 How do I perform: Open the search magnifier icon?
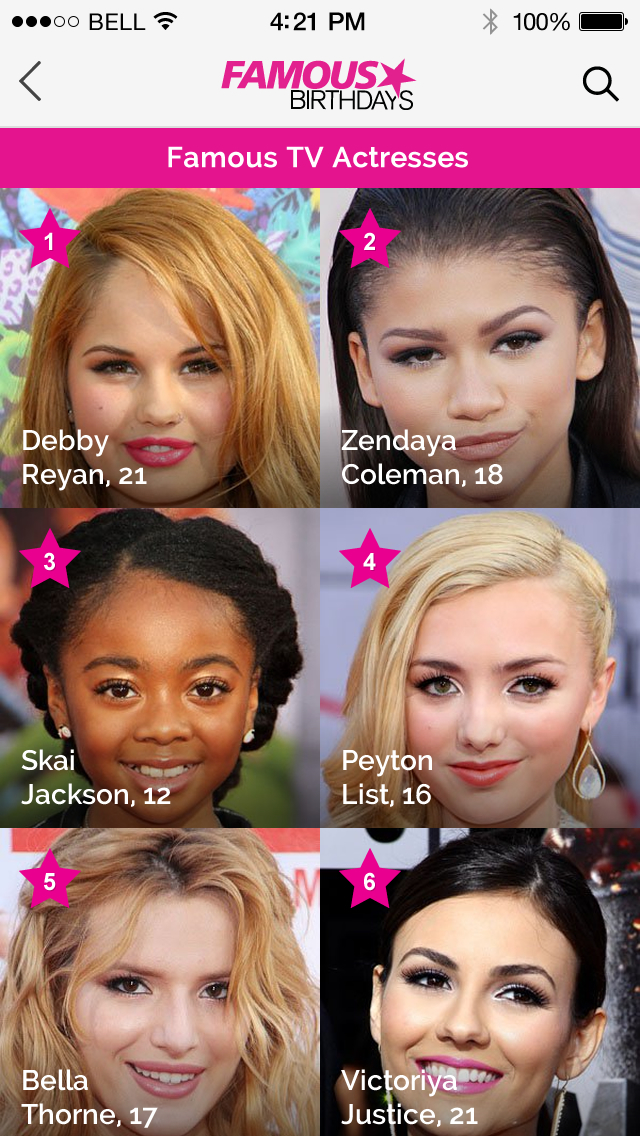coord(600,84)
